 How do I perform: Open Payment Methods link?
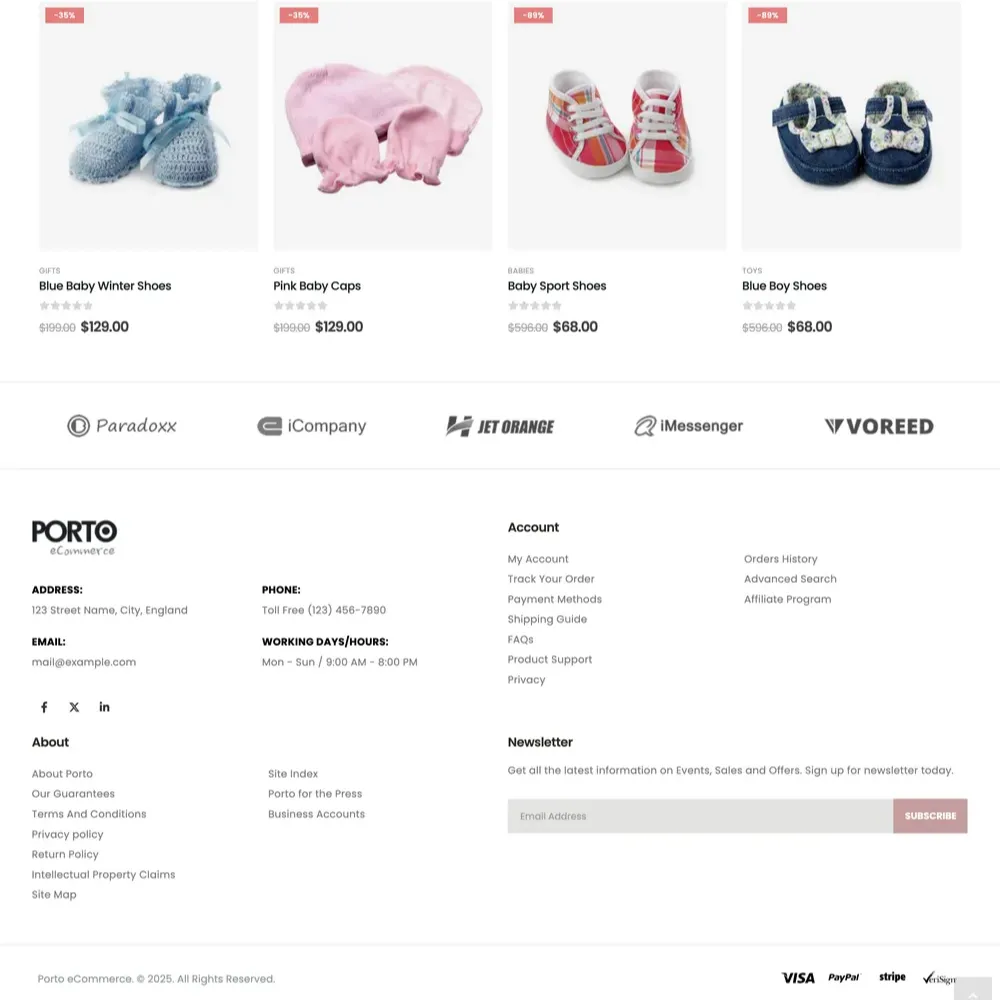(x=555, y=599)
